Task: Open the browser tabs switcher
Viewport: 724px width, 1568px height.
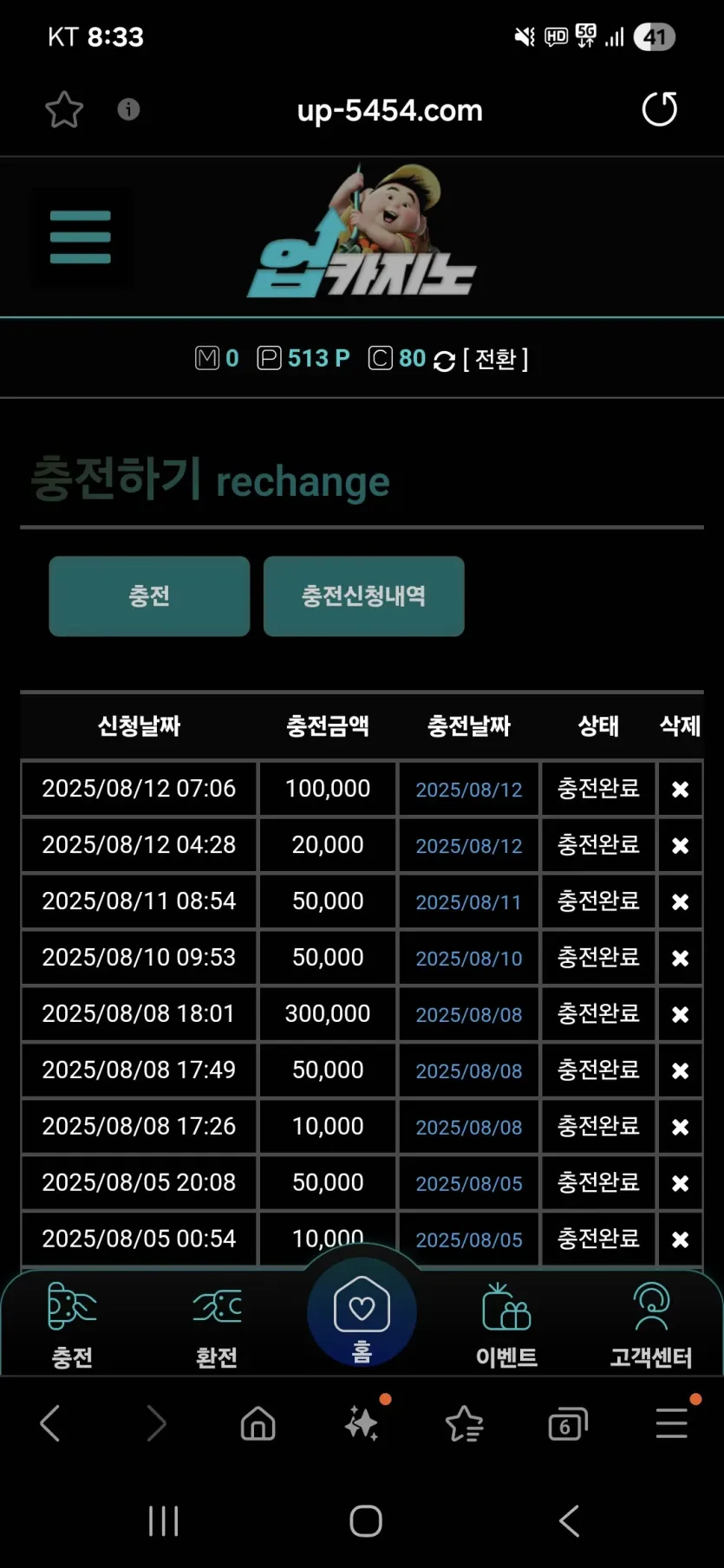Action: coord(567,1424)
